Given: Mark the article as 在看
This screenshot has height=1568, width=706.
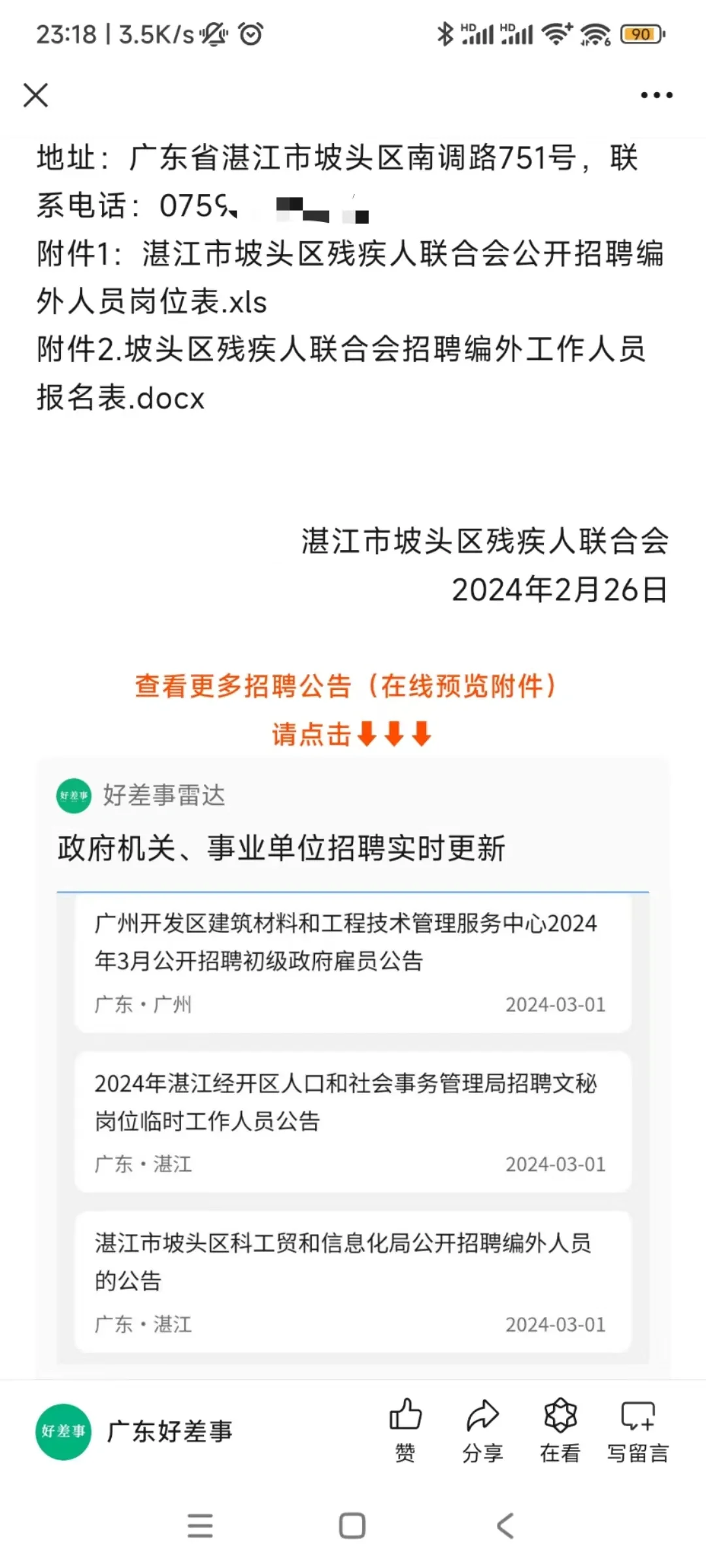Looking at the screenshot, I should [x=560, y=1430].
